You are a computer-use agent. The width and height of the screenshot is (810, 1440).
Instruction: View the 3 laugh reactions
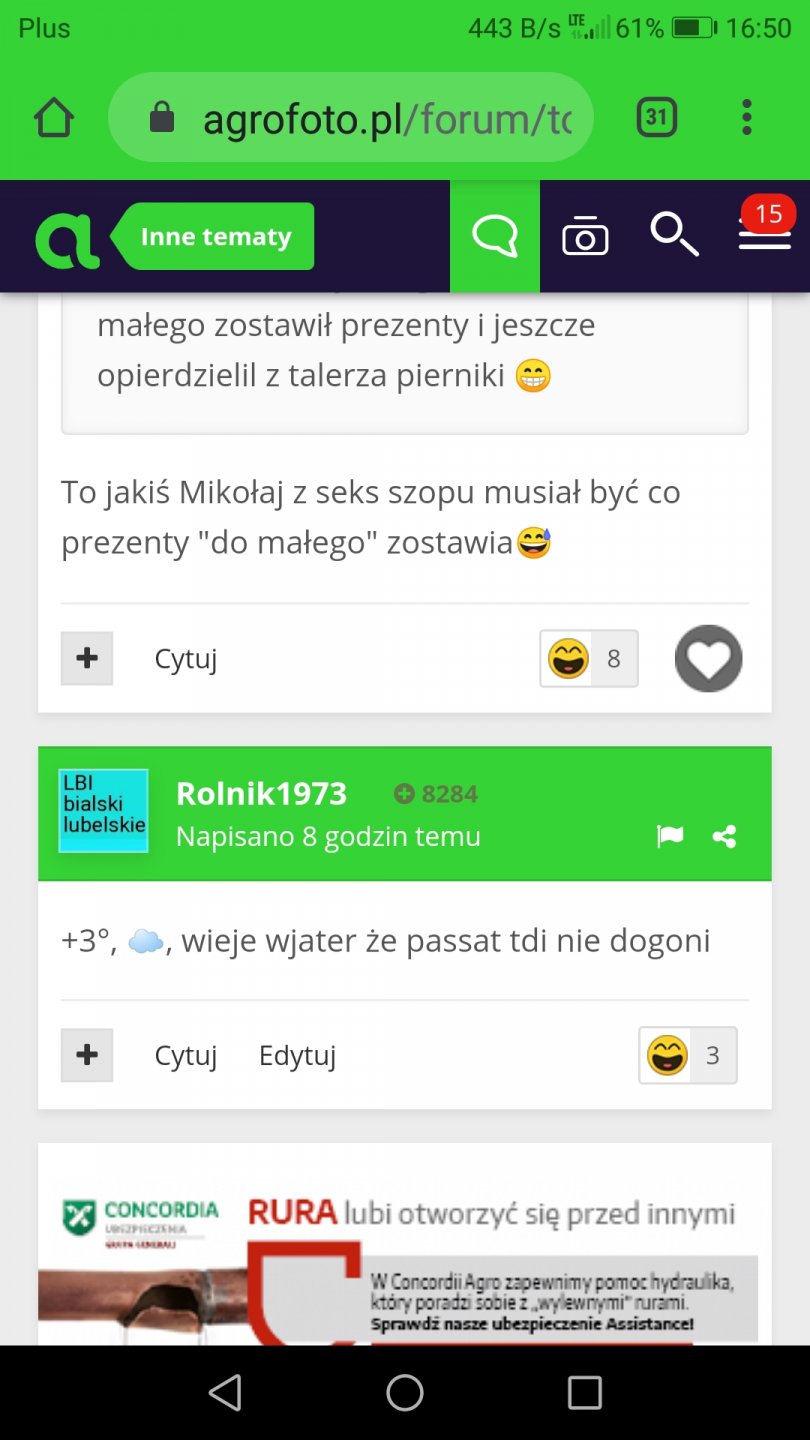[x=688, y=1056]
